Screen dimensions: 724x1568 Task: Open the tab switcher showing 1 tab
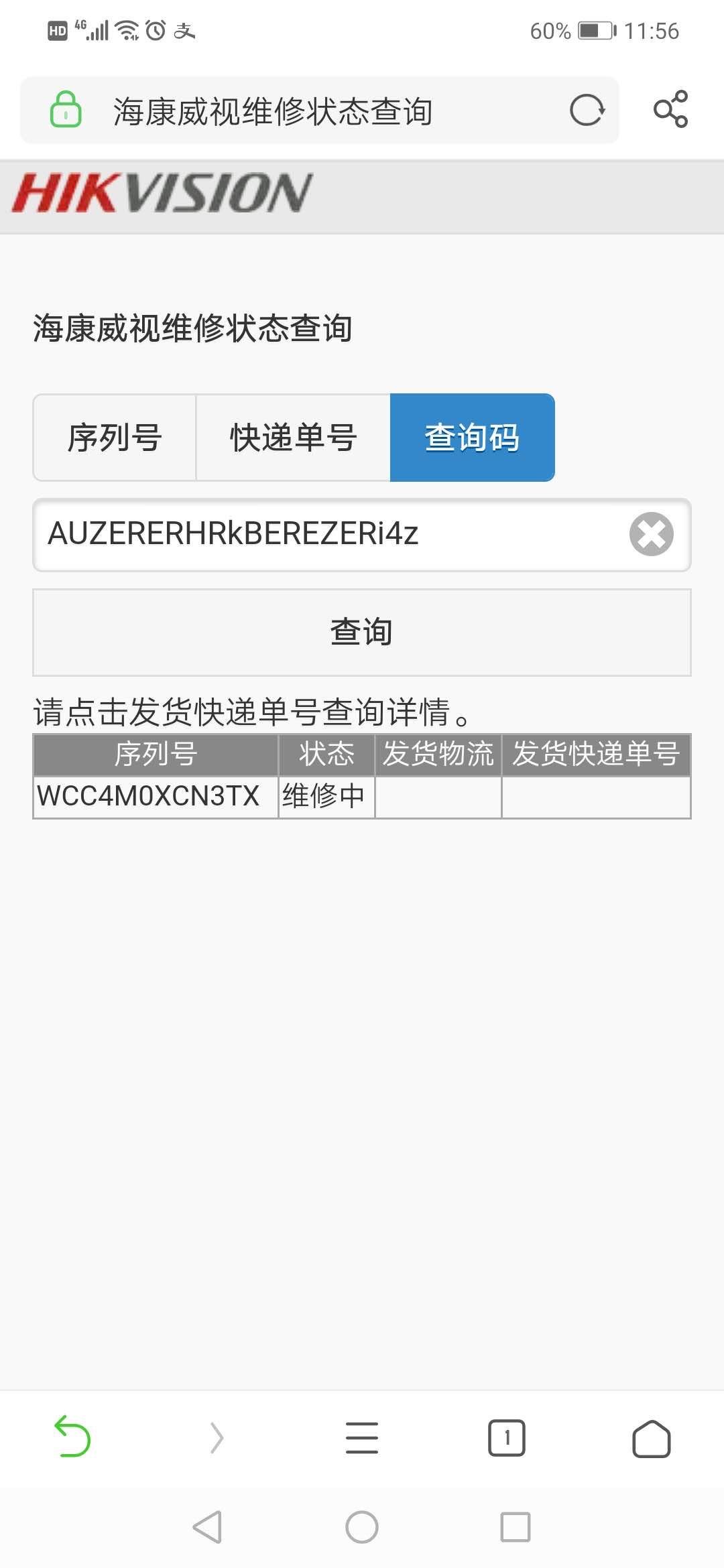tap(507, 1437)
